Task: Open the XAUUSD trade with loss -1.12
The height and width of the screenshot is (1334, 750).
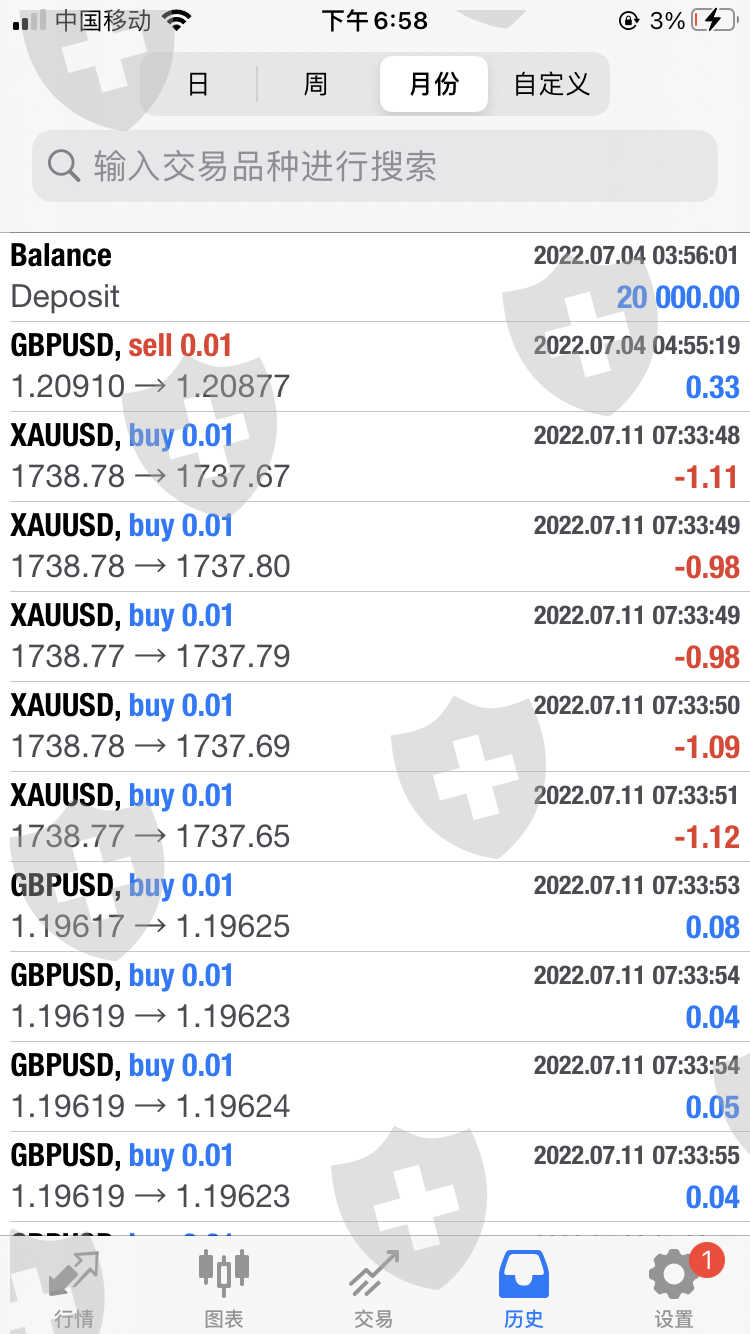Action: (375, 816)
